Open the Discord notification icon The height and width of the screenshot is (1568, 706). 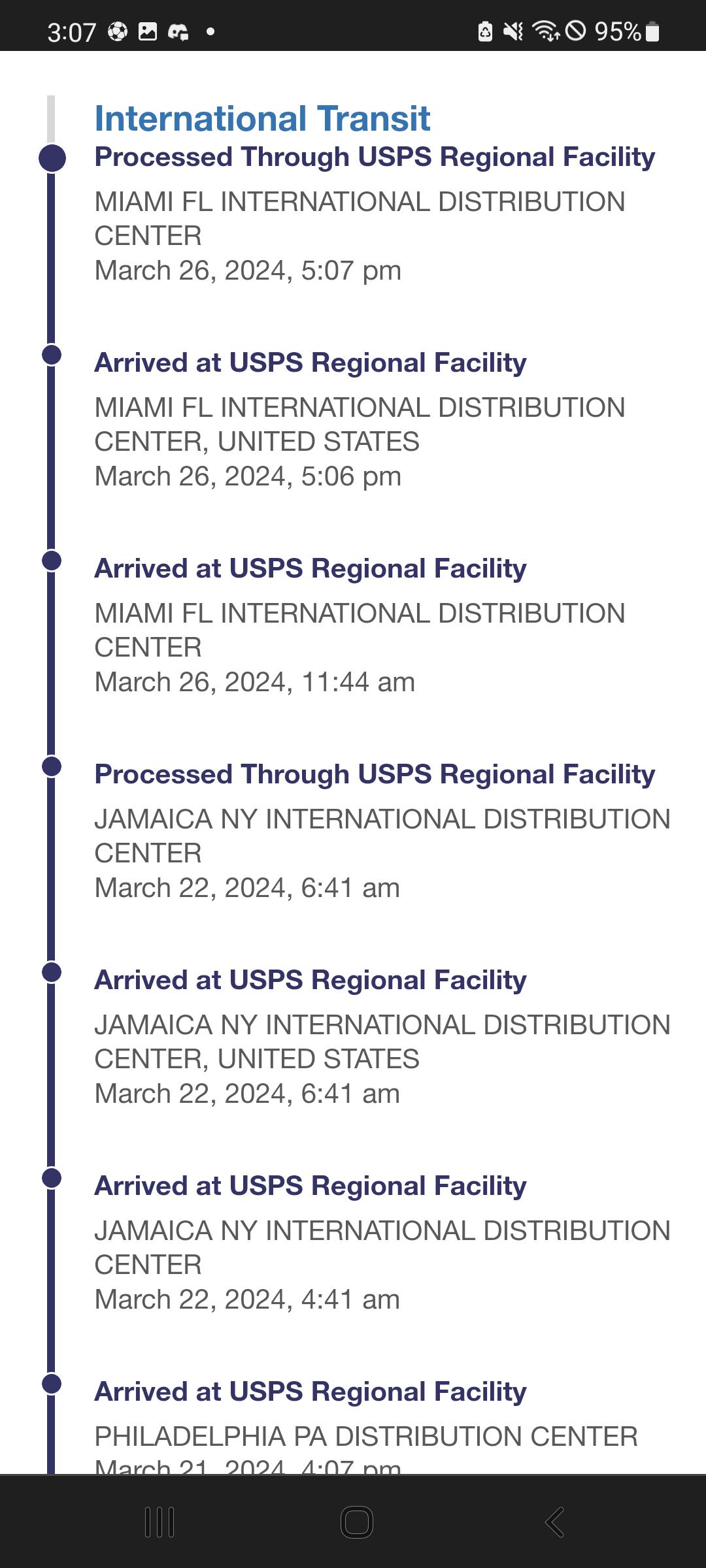[177, 31]
